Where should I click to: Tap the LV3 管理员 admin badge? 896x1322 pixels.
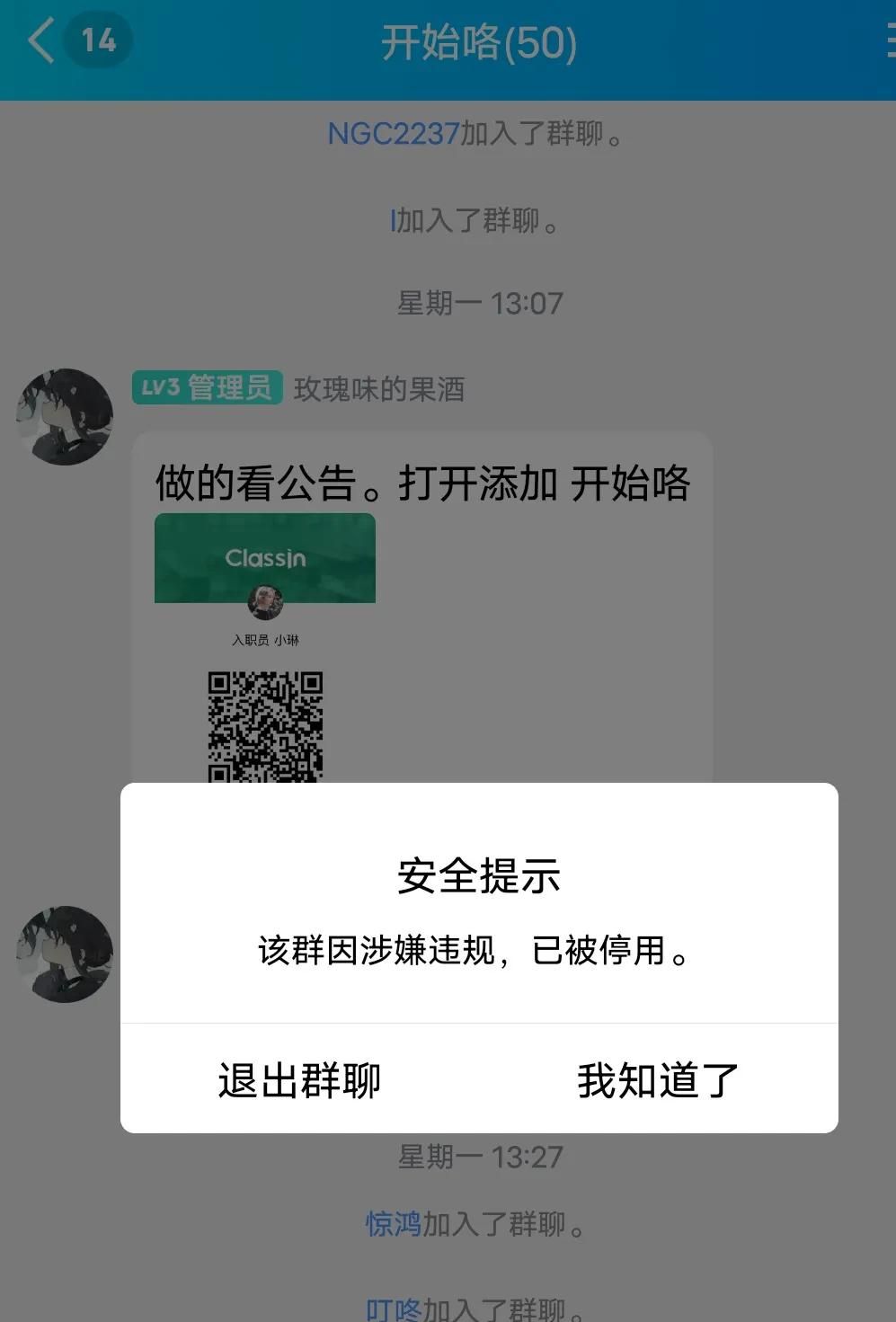206,386
